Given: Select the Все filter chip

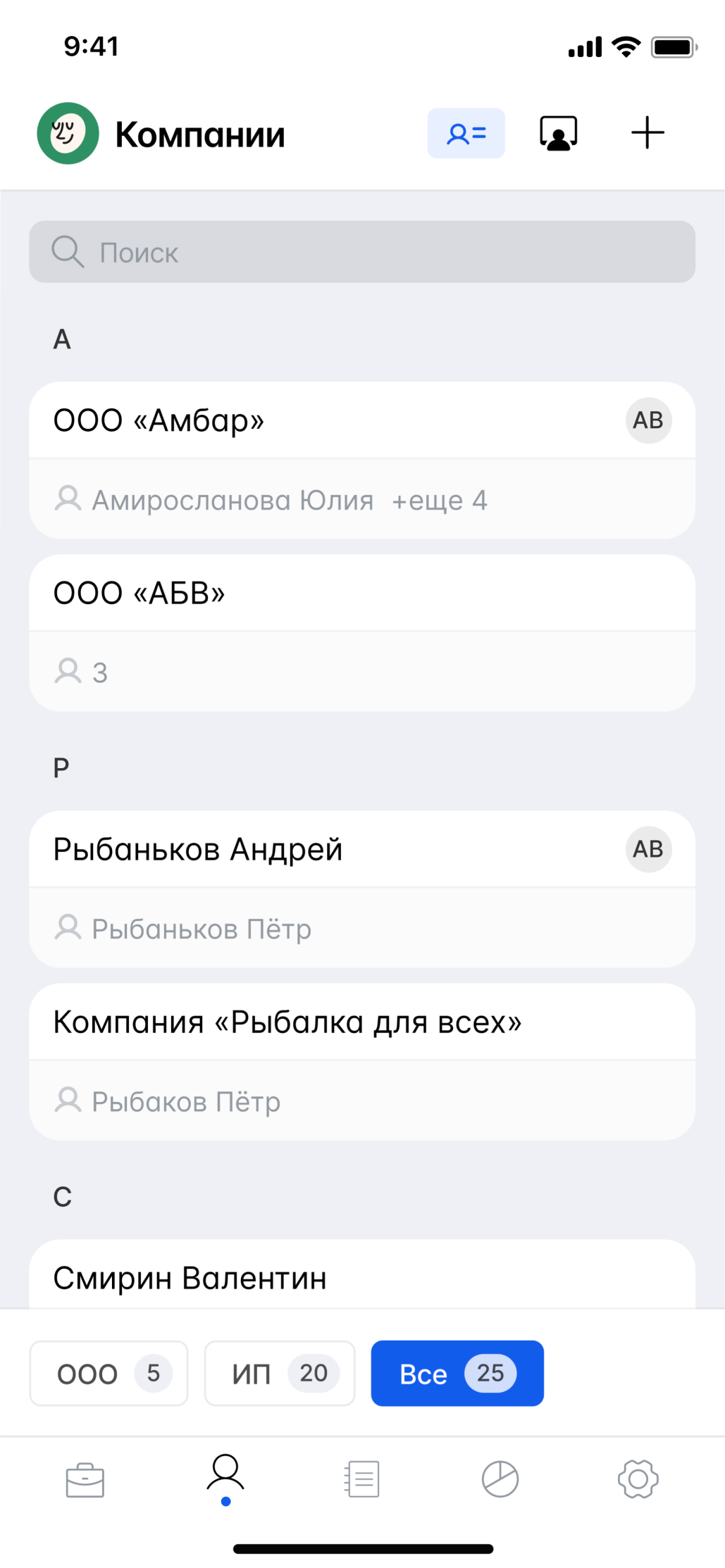Looking at the screenshot, I should [457, 1373].
